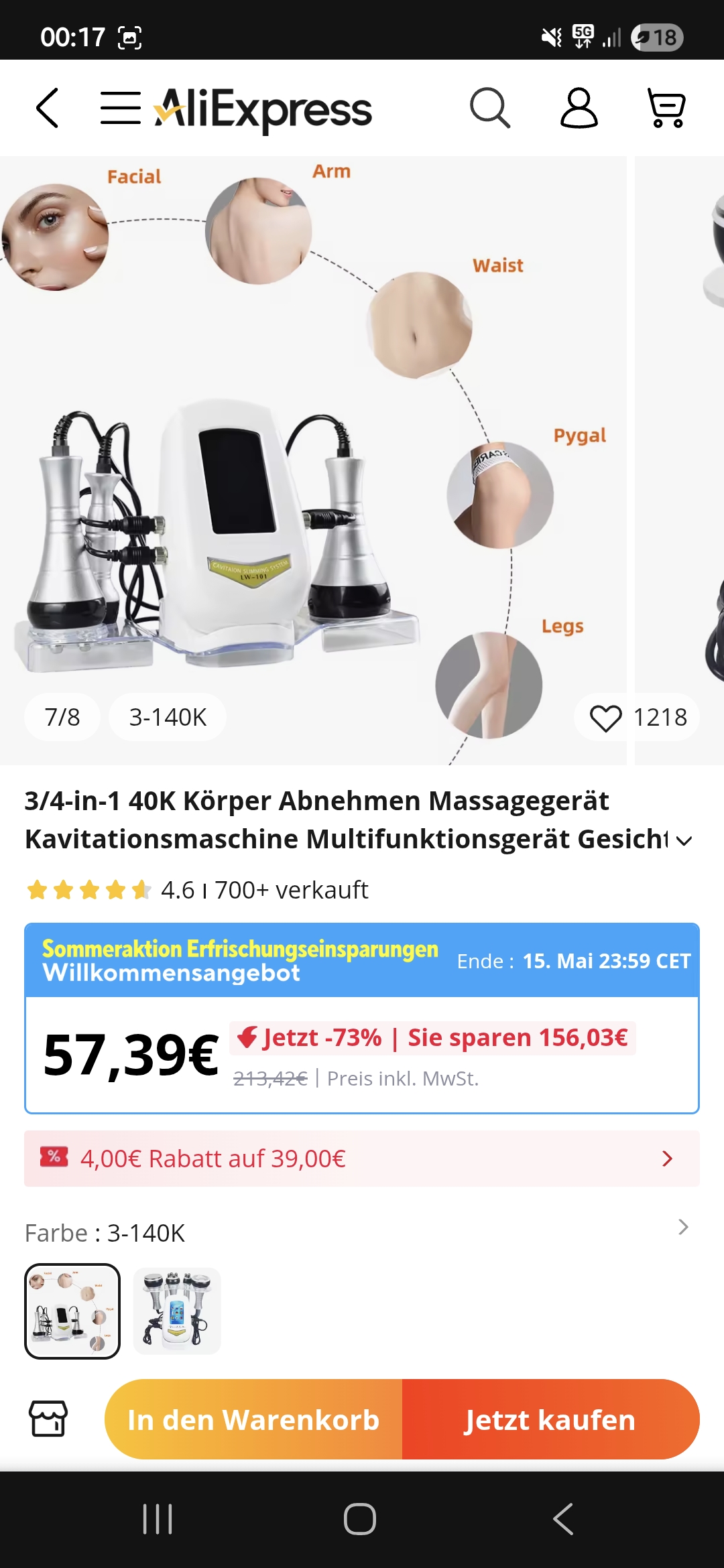
Task: Open the 4,00€ Rabatt coupon row
Action: (x=362, y=1159)
